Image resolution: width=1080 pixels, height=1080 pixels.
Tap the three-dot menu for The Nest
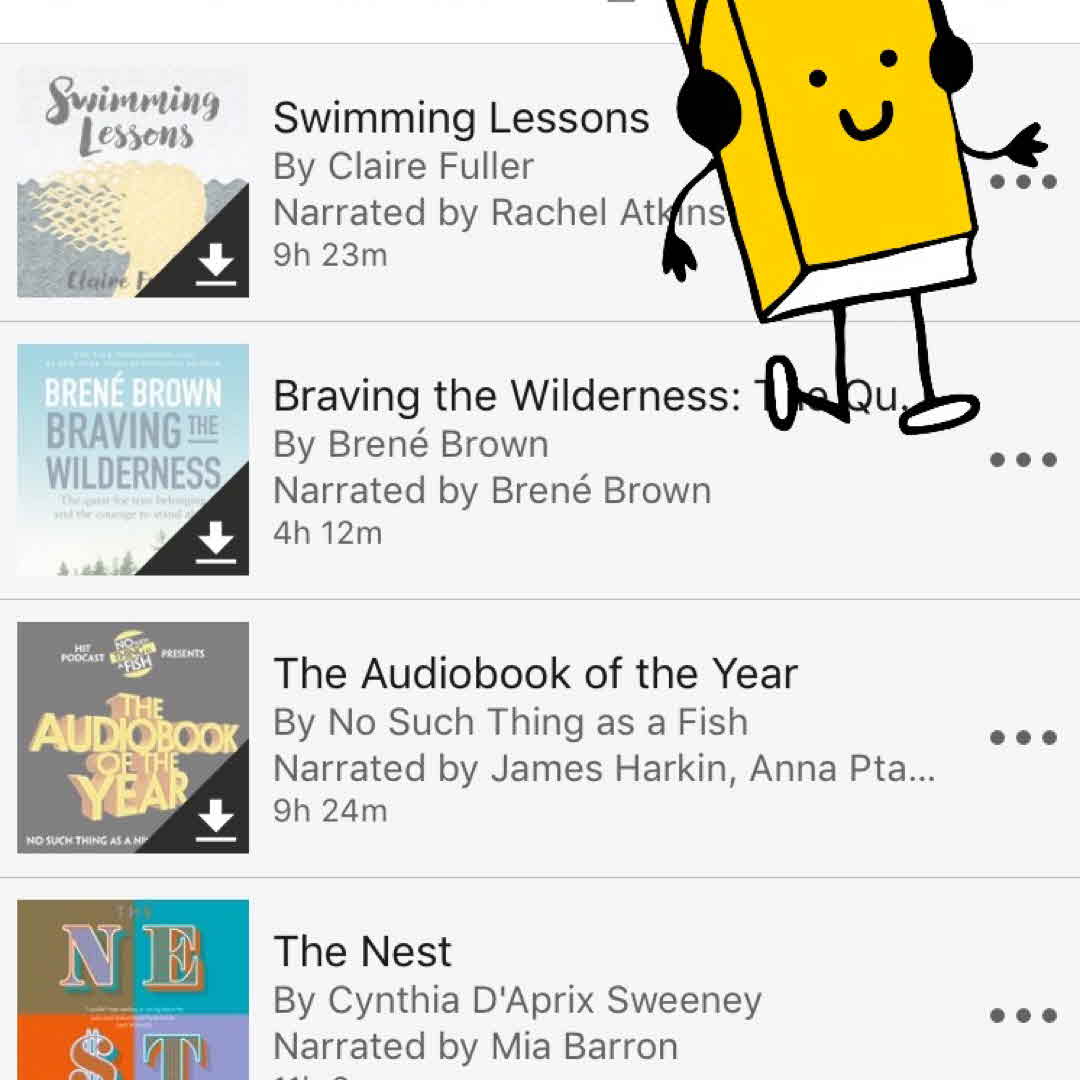(x=1023, y=1016)
